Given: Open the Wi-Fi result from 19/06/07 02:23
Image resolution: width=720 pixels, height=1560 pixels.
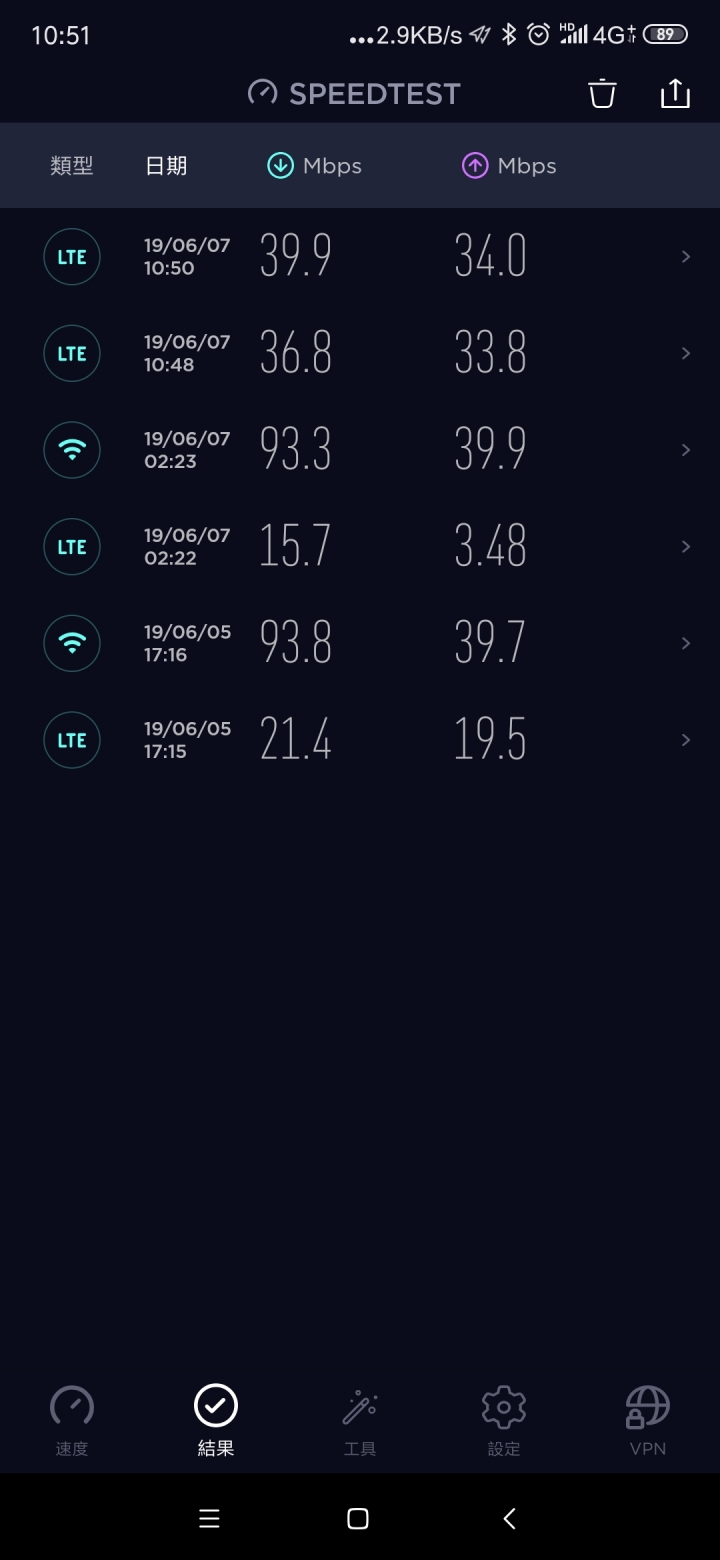Looking at the screenshot, I should click(360, 450).
